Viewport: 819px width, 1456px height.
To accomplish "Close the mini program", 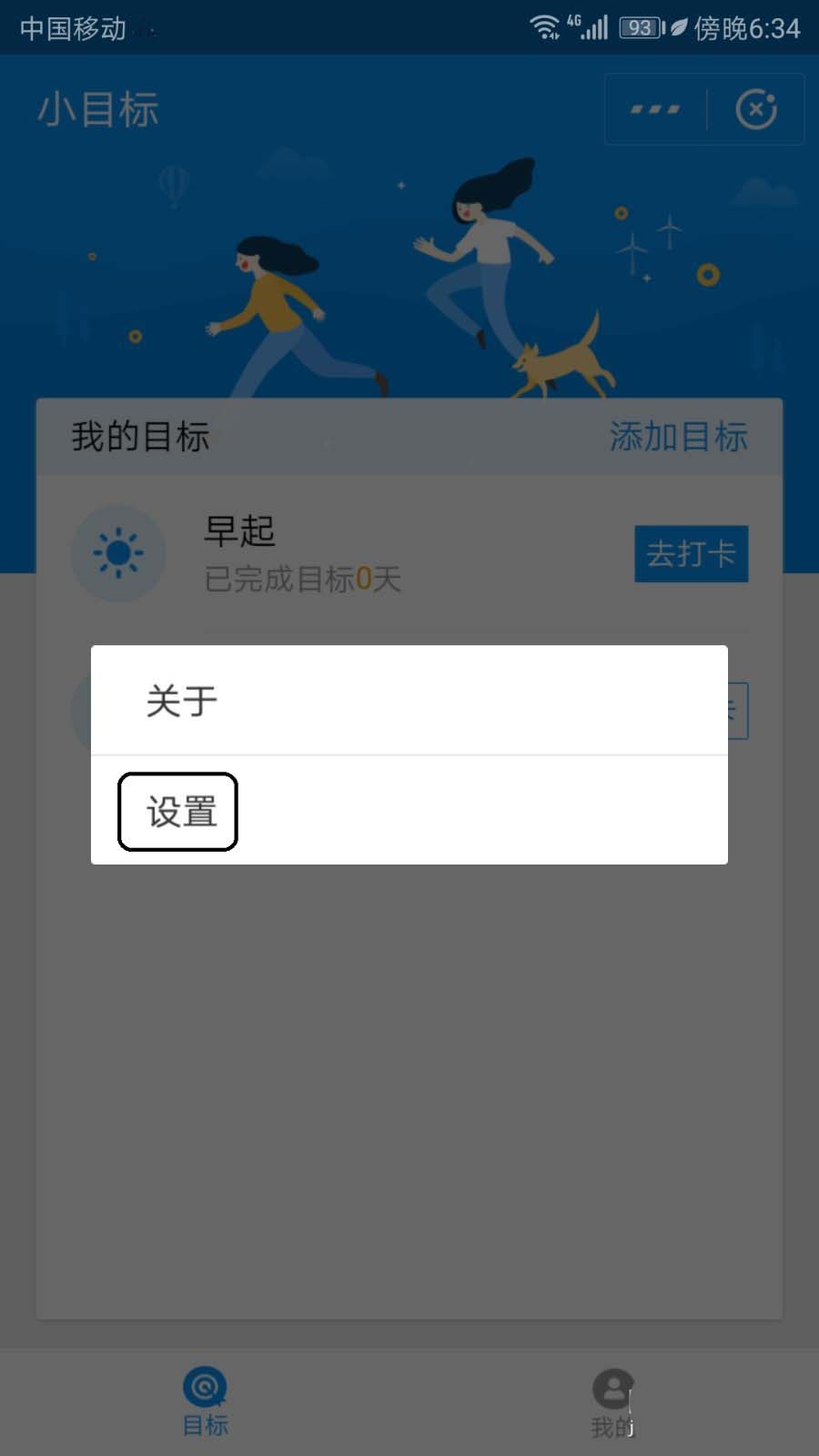I will [x=755, y=109].
